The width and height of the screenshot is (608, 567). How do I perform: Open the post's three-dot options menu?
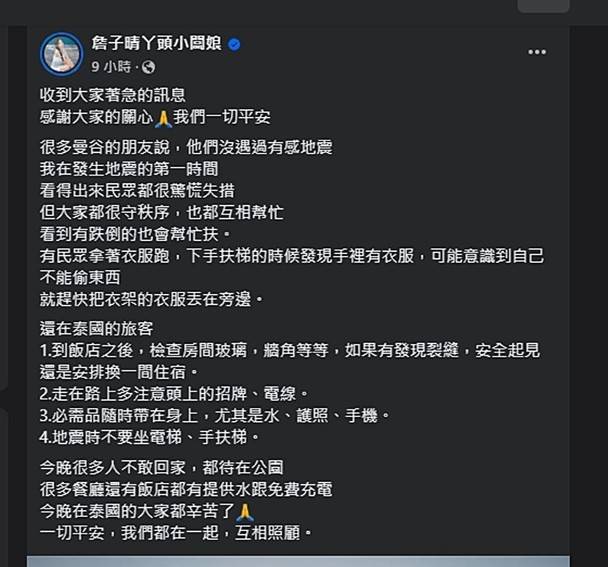537,52
